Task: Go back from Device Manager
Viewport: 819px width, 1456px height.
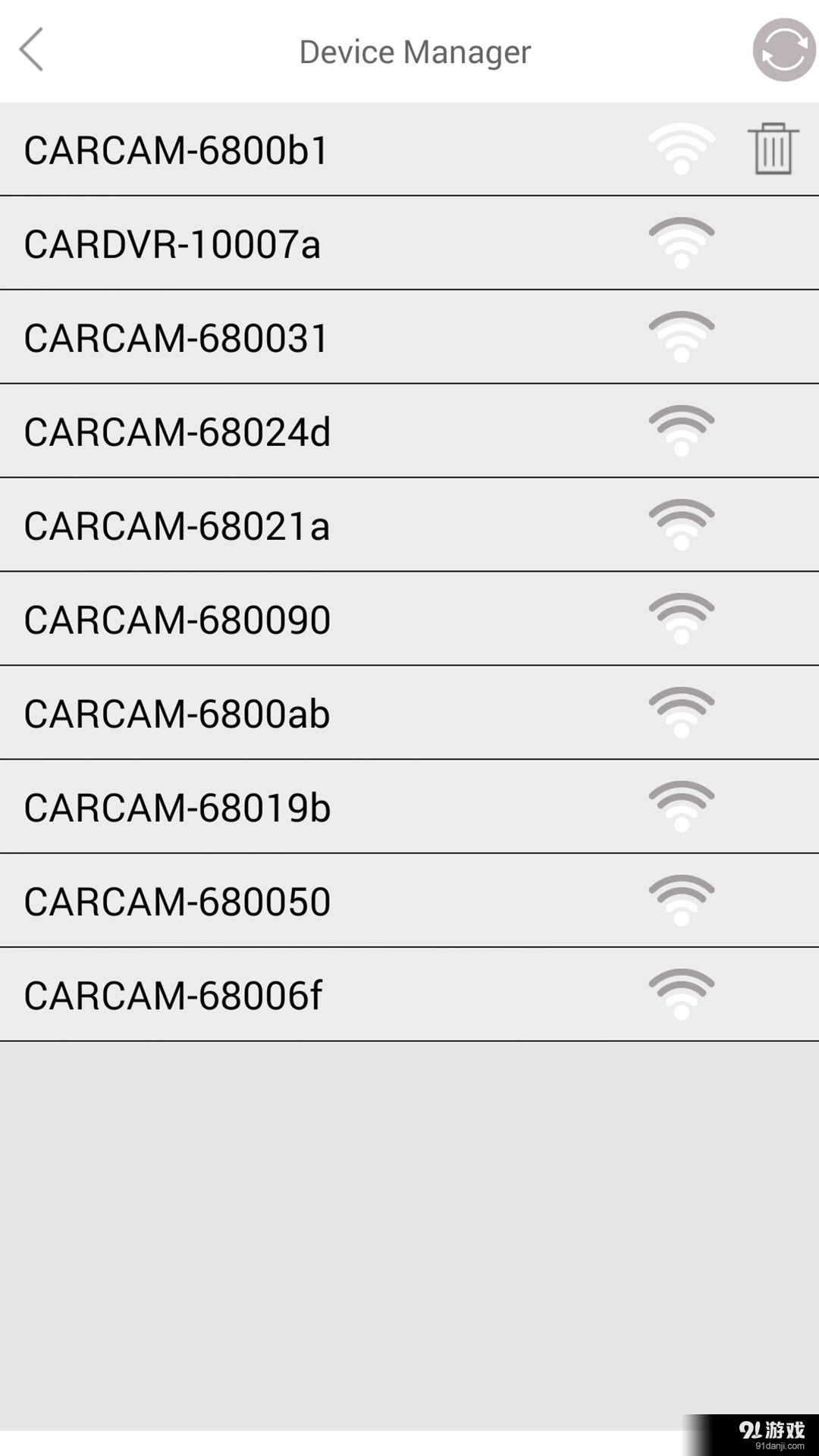Action: (32, 50)
